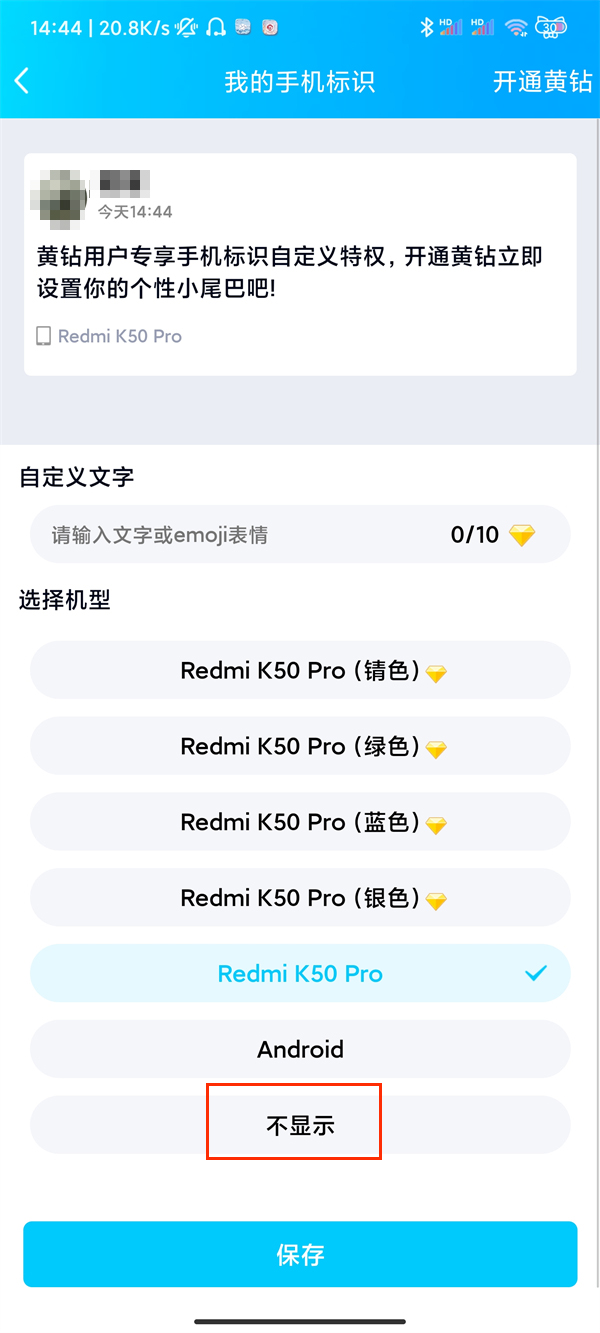
Task: Select Redmi K50 Pro (锖色) model
Action: coord(300,671)
